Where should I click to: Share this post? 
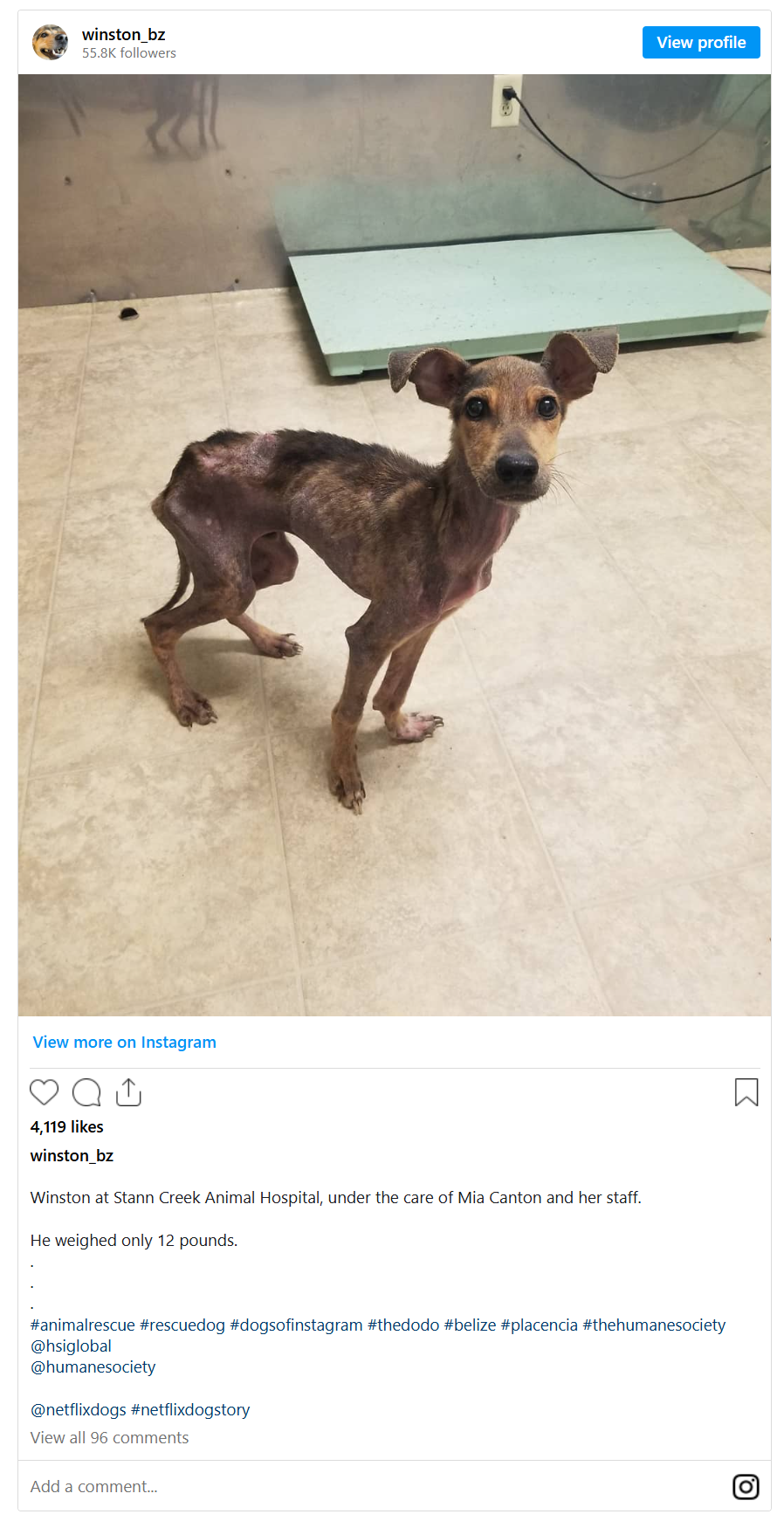click(x=128, y=1092)
